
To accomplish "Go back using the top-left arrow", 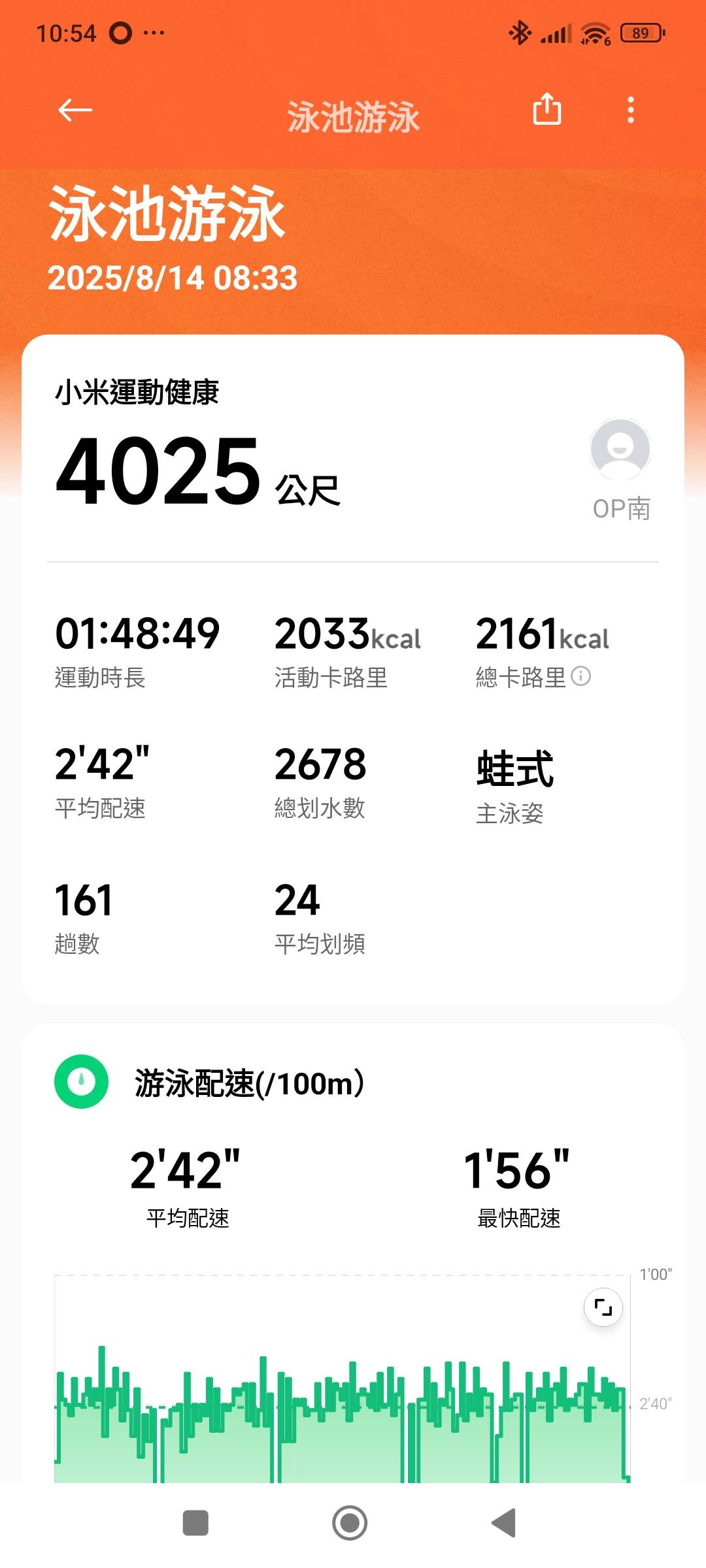I will 75,110.
